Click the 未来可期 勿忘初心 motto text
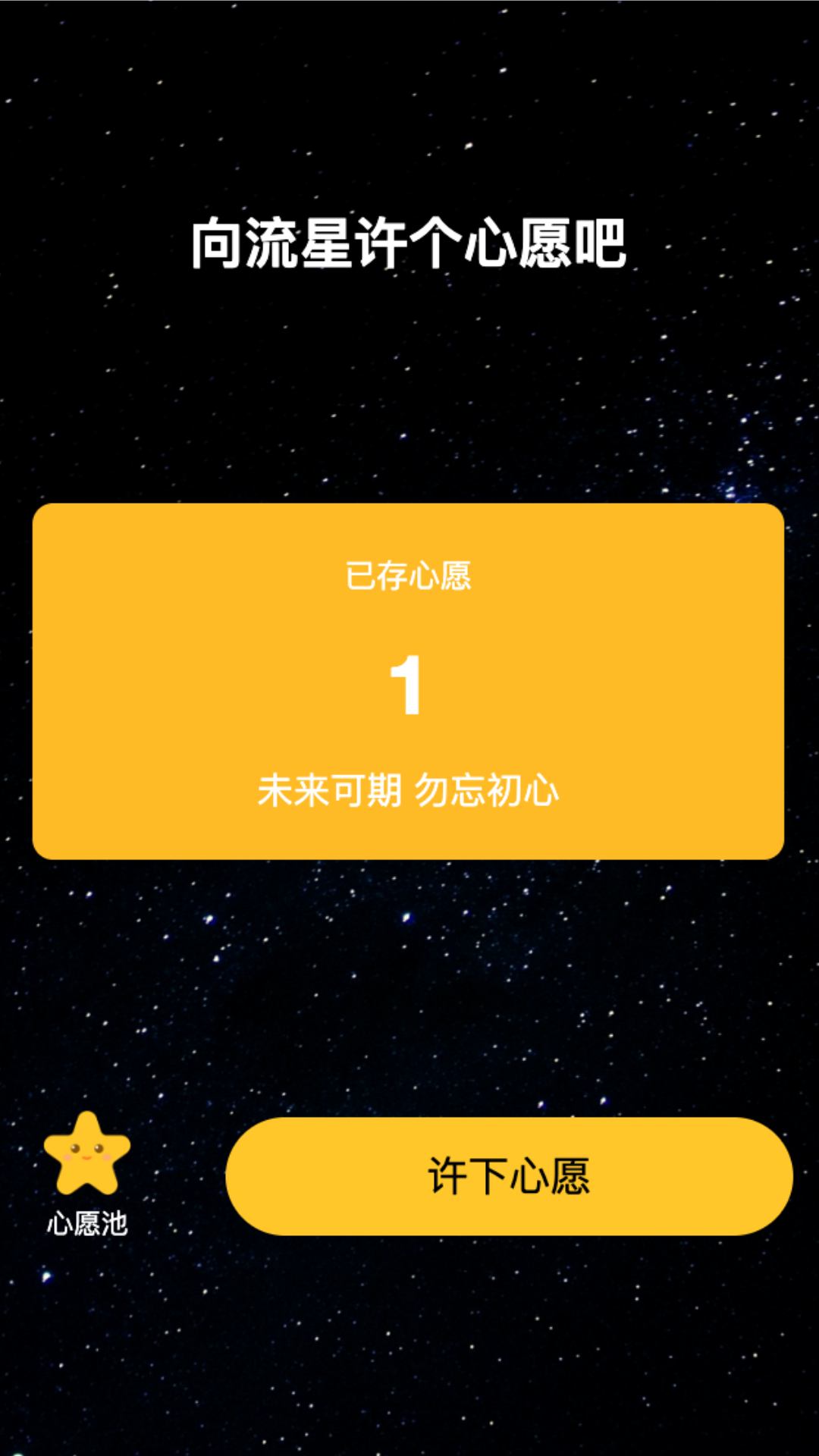Image resolution: width=819 pixels, height=1456 pixels. click(x=409, y=791)
